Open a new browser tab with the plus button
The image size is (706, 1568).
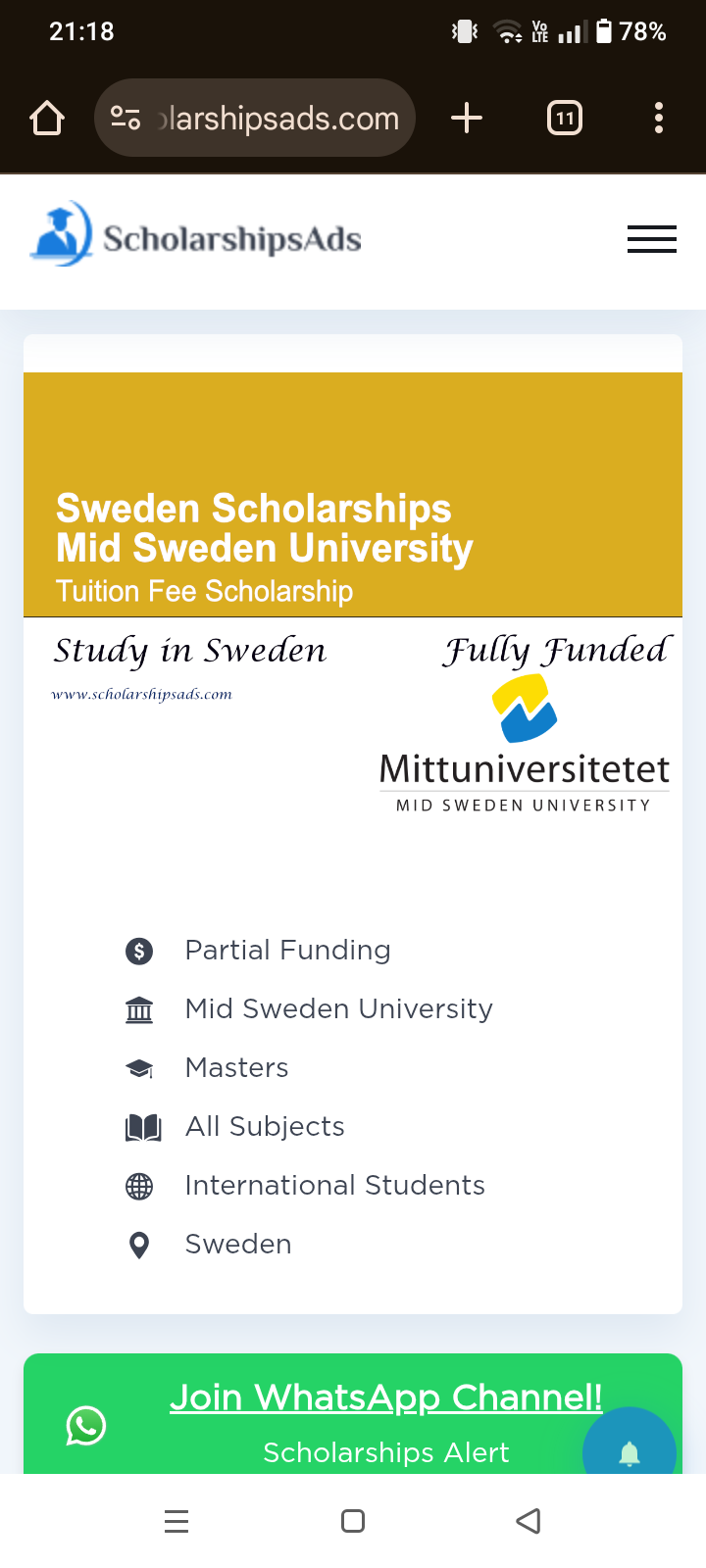pyautogui.click(x=467, y=118)
